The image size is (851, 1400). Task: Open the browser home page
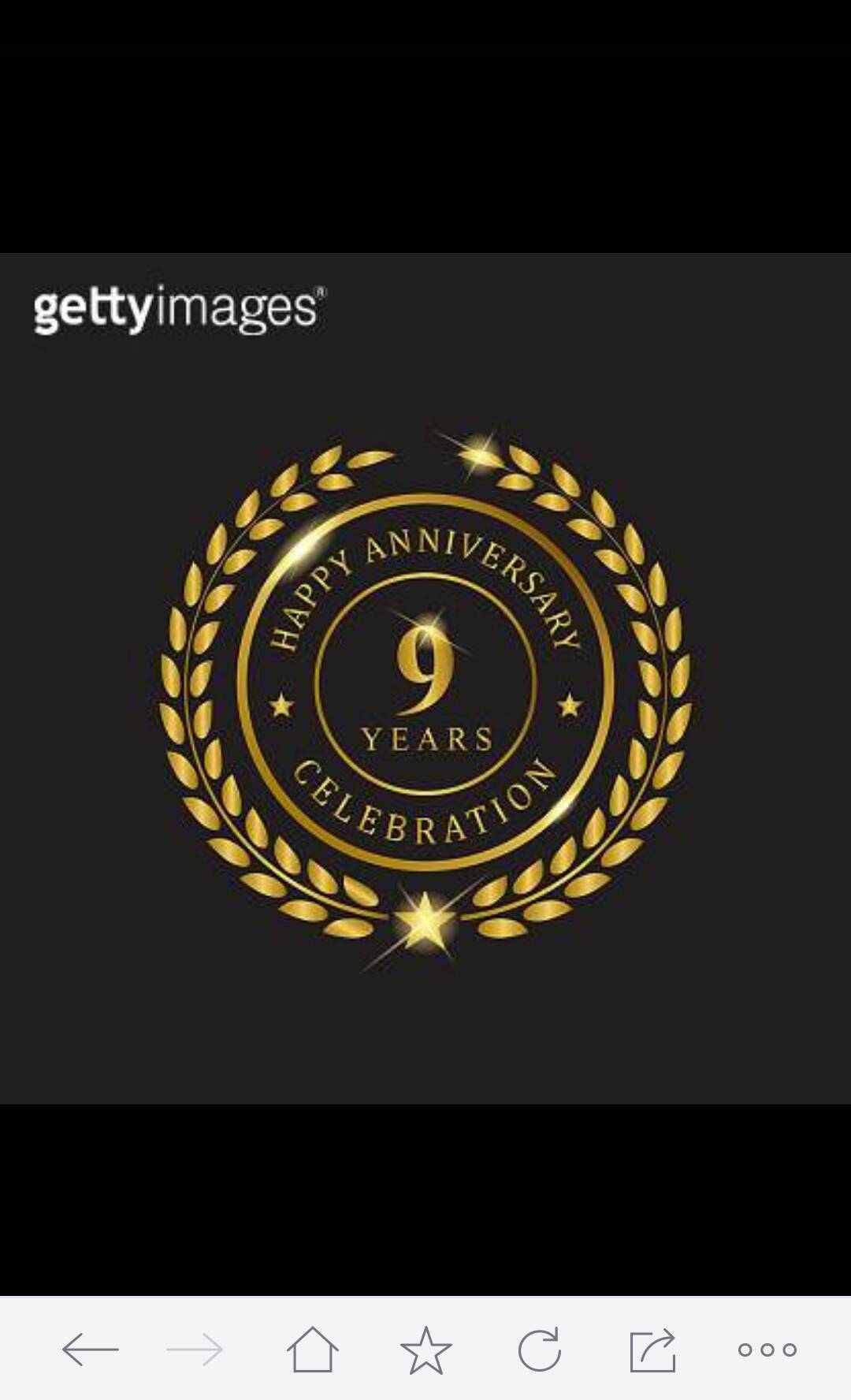click(312, 1350)
